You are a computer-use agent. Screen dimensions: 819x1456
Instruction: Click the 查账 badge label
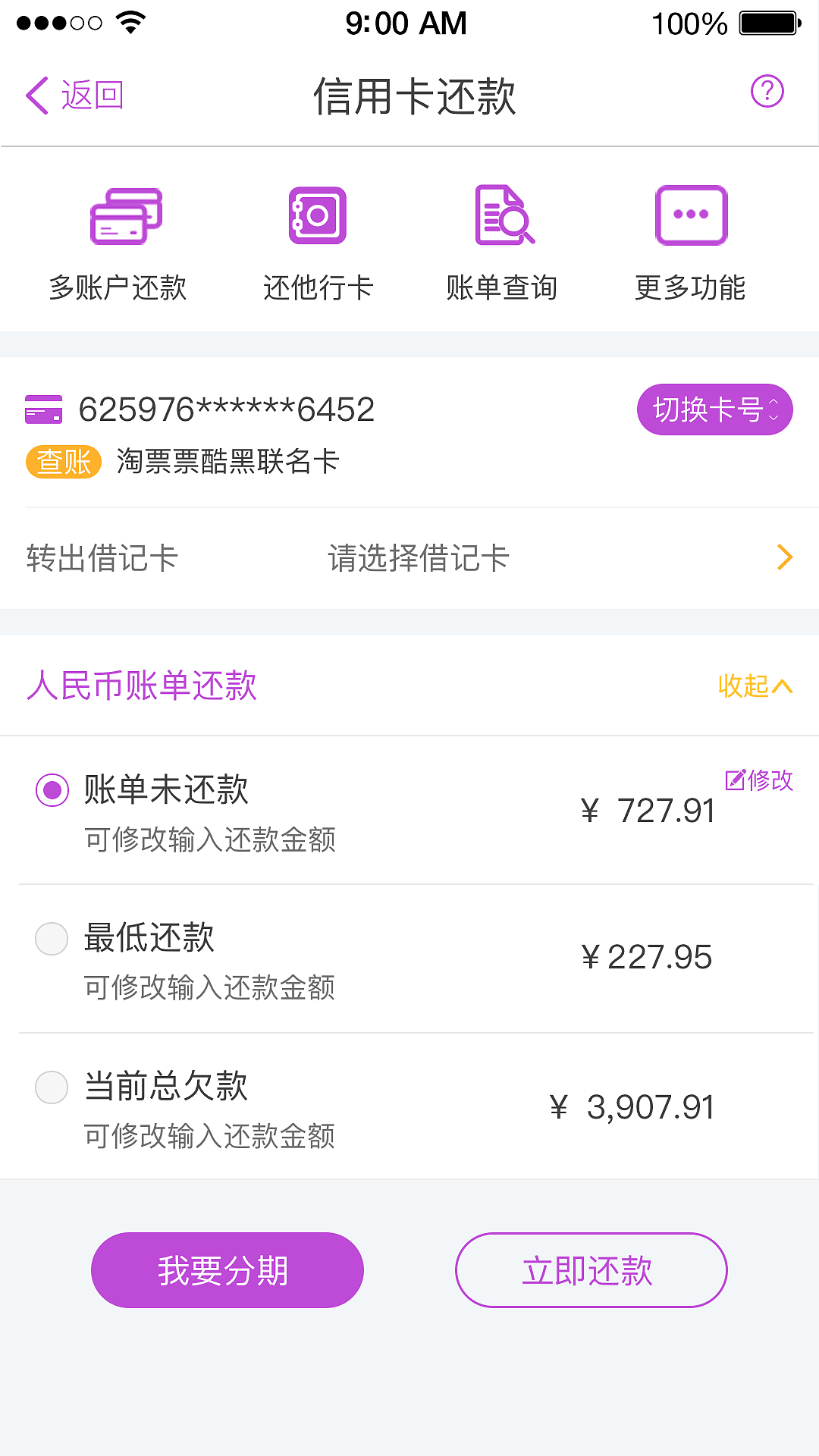coord(63,460)
